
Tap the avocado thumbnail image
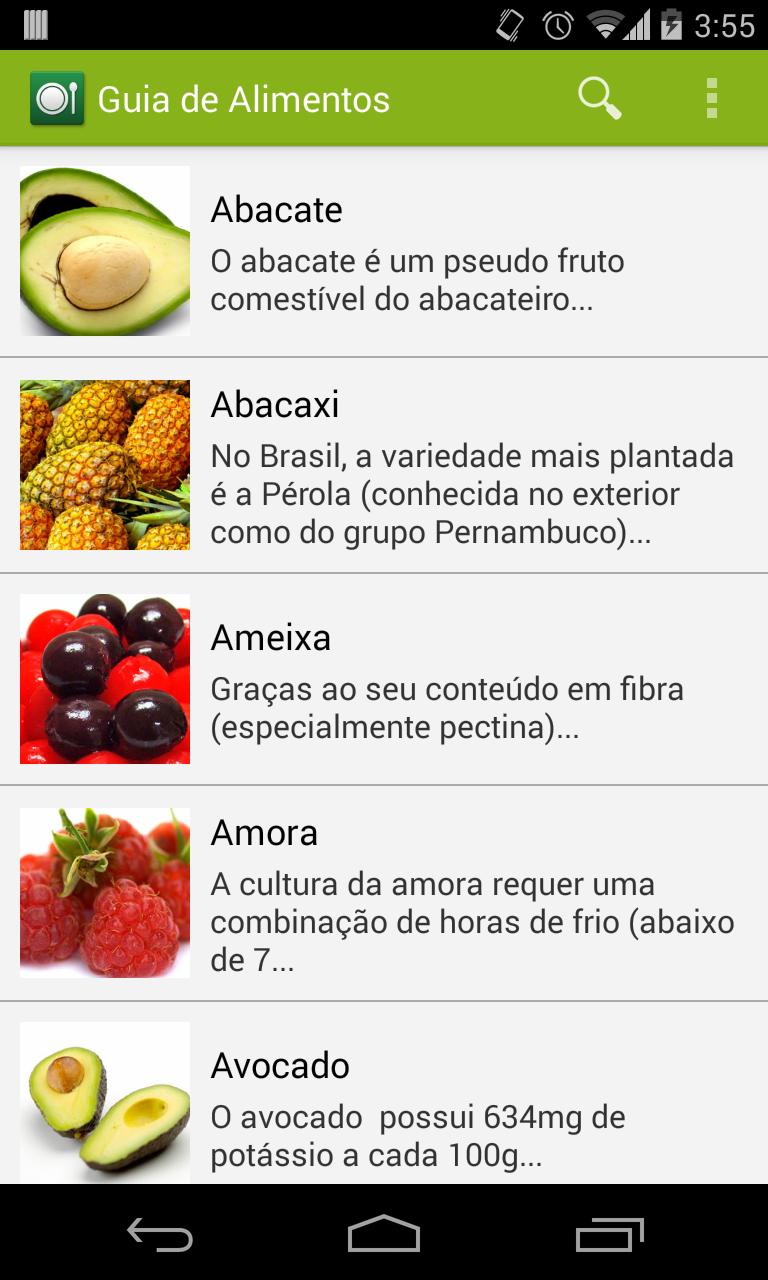pyautogui.click(x=104, y=250)
